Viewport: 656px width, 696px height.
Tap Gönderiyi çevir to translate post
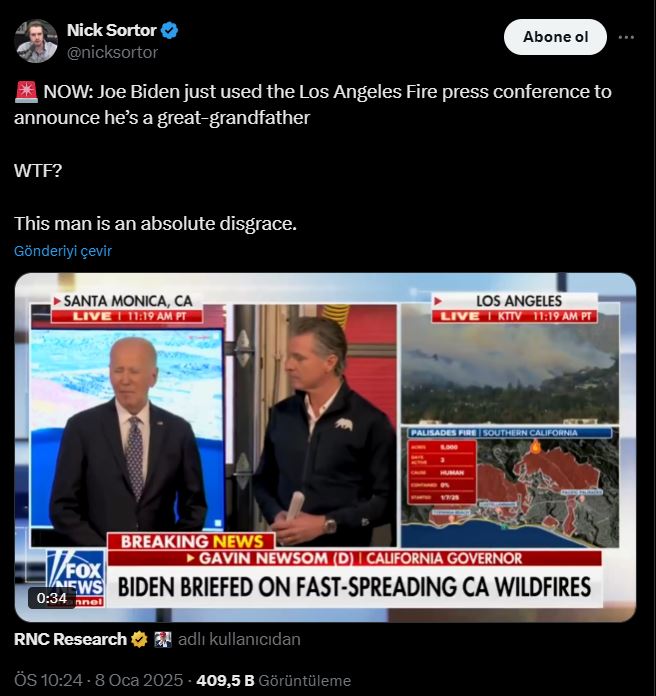tap(63, 251)
